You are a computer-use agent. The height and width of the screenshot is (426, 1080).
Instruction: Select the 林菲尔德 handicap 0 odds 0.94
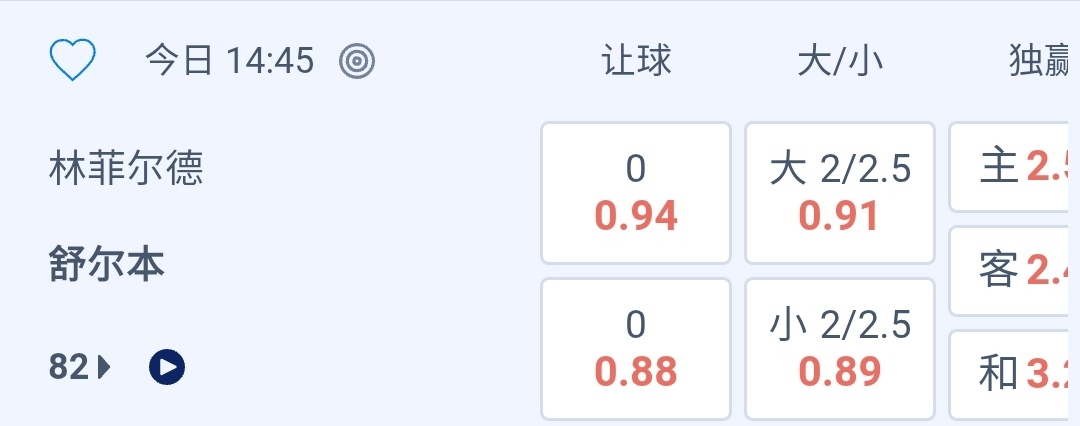(636, 193)
